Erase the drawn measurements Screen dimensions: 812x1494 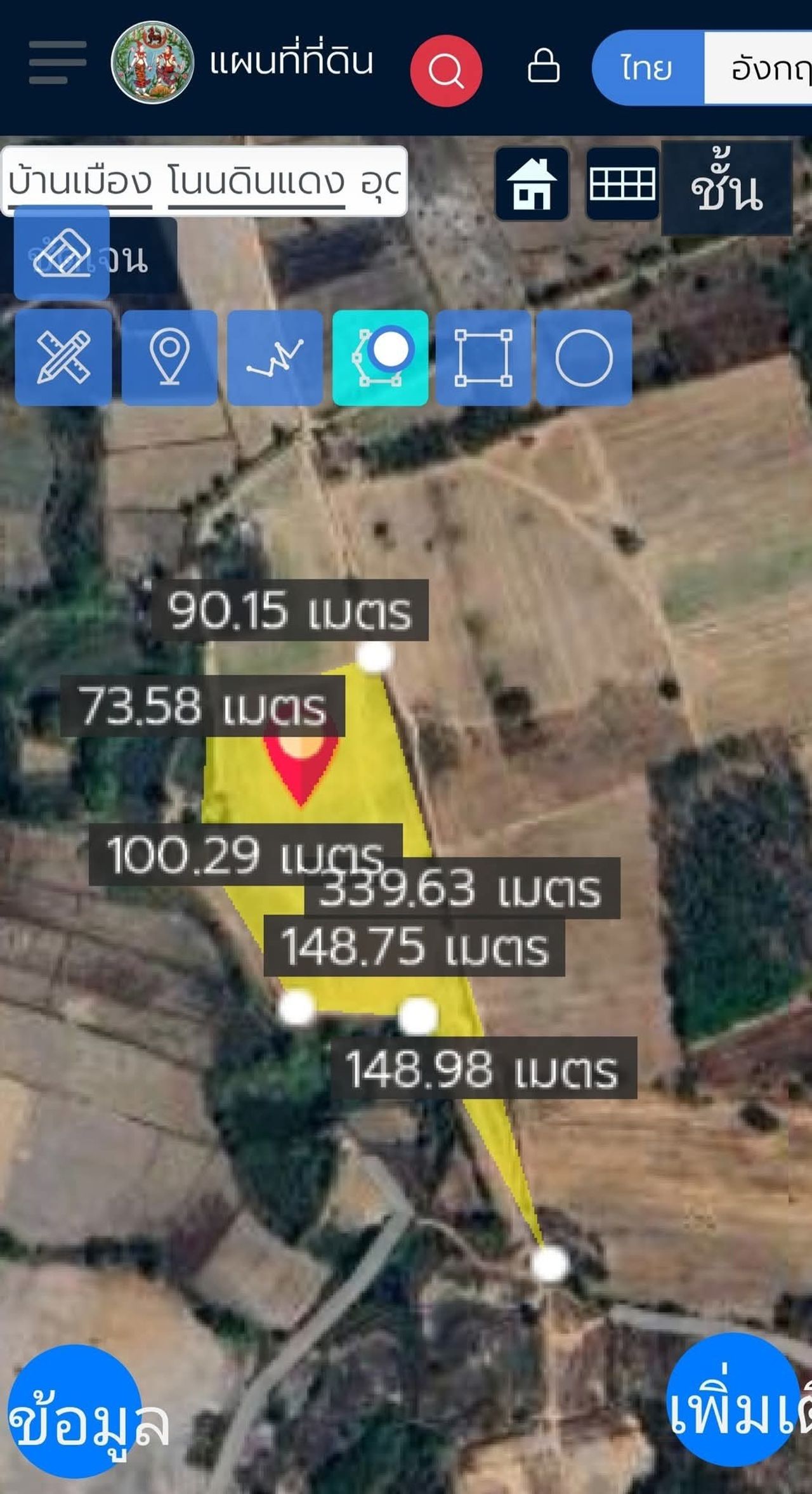click(62, 253)
